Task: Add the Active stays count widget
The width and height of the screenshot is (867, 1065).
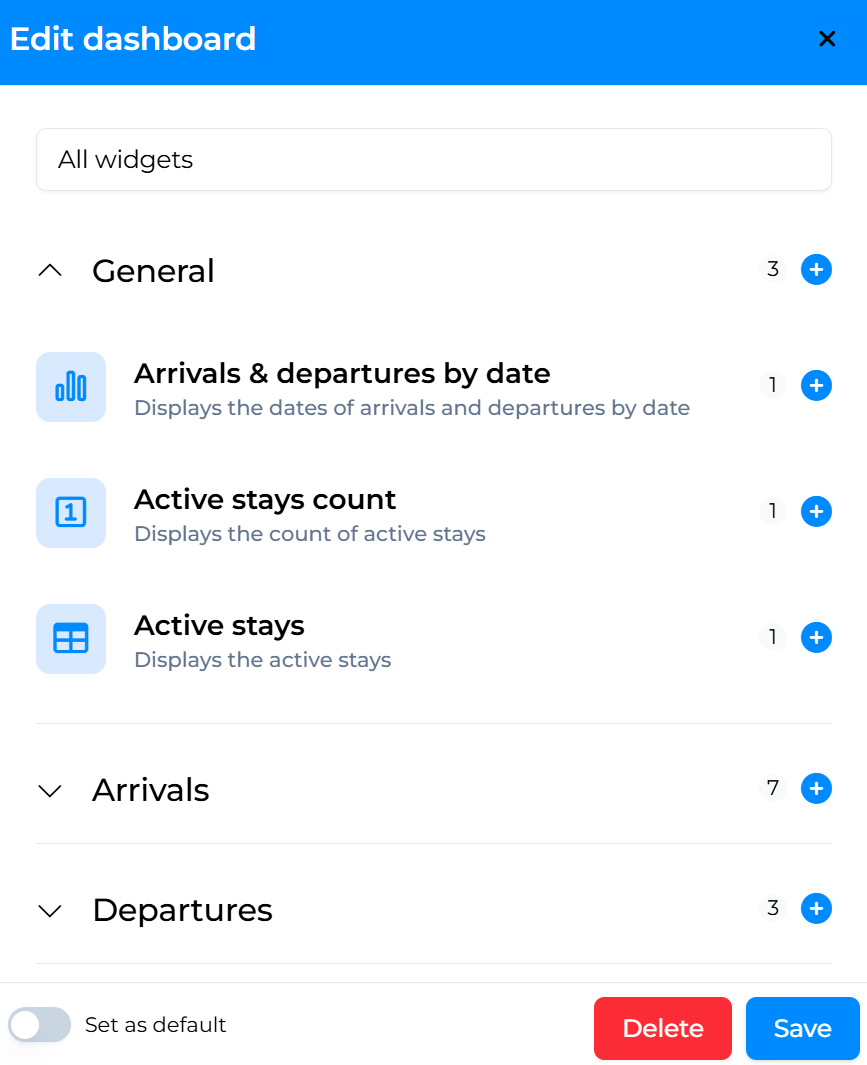Action: 816,511
